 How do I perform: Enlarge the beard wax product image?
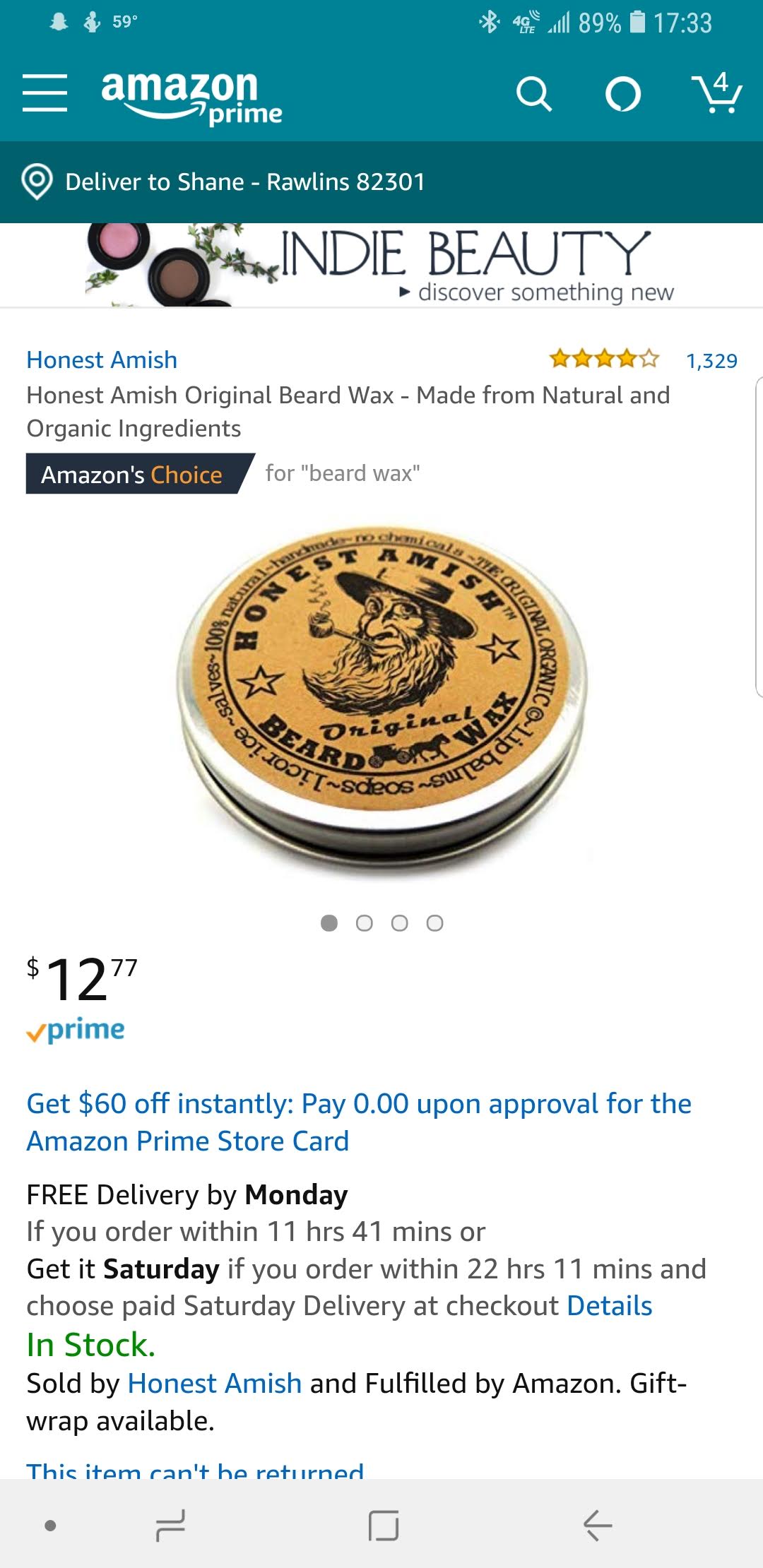[381, 699]
